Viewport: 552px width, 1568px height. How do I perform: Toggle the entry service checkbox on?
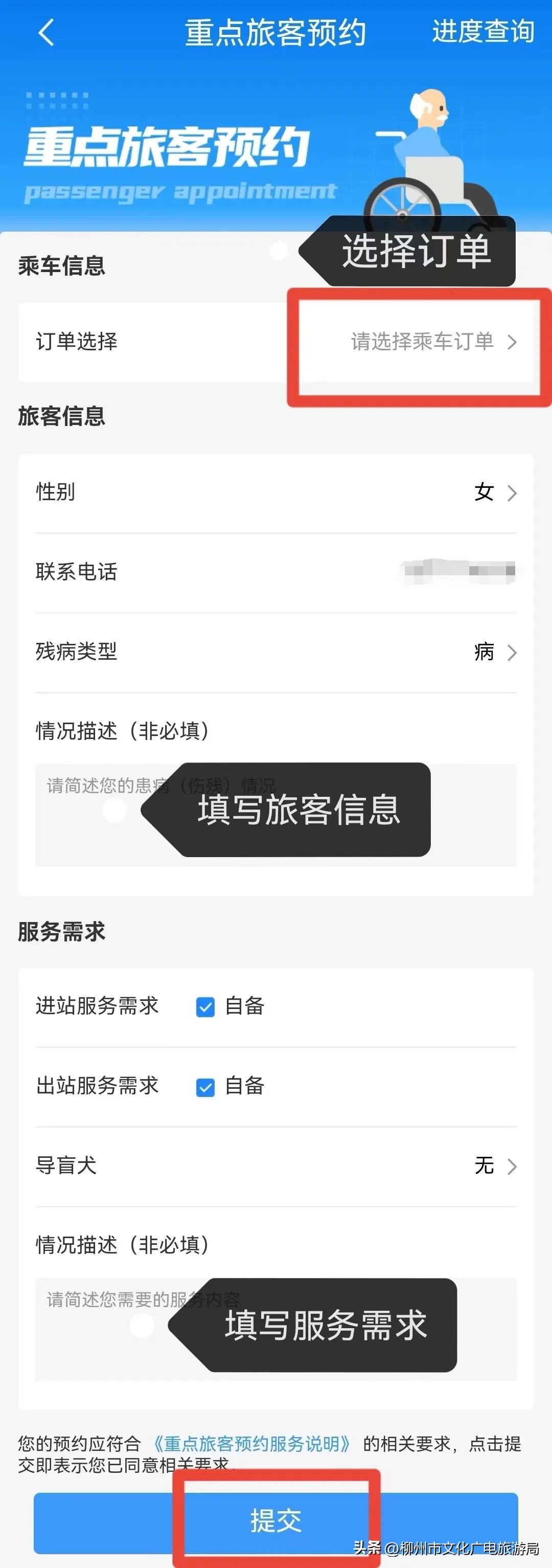pos(206,1007)
